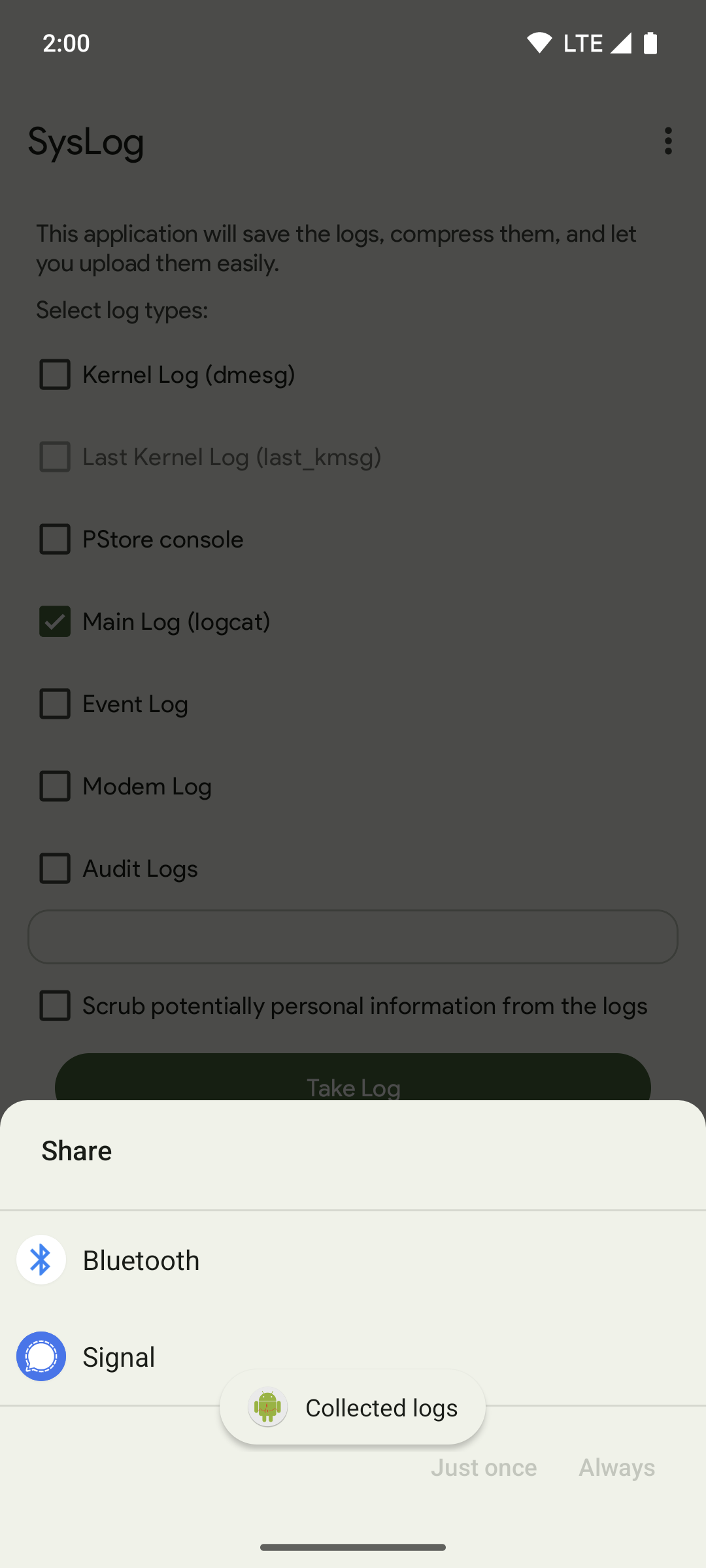Select the Always option
The image size is (706, 1568).
point(616,1467)
